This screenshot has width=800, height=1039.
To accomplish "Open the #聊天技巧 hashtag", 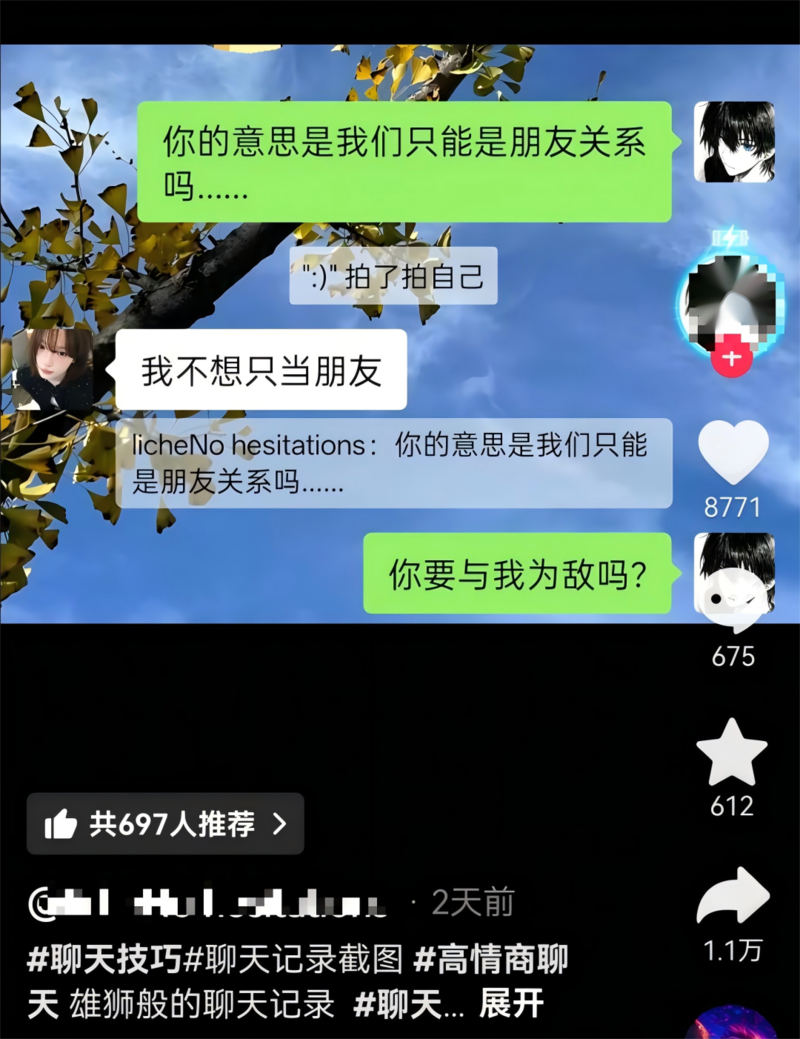I will tap(104, 961).
